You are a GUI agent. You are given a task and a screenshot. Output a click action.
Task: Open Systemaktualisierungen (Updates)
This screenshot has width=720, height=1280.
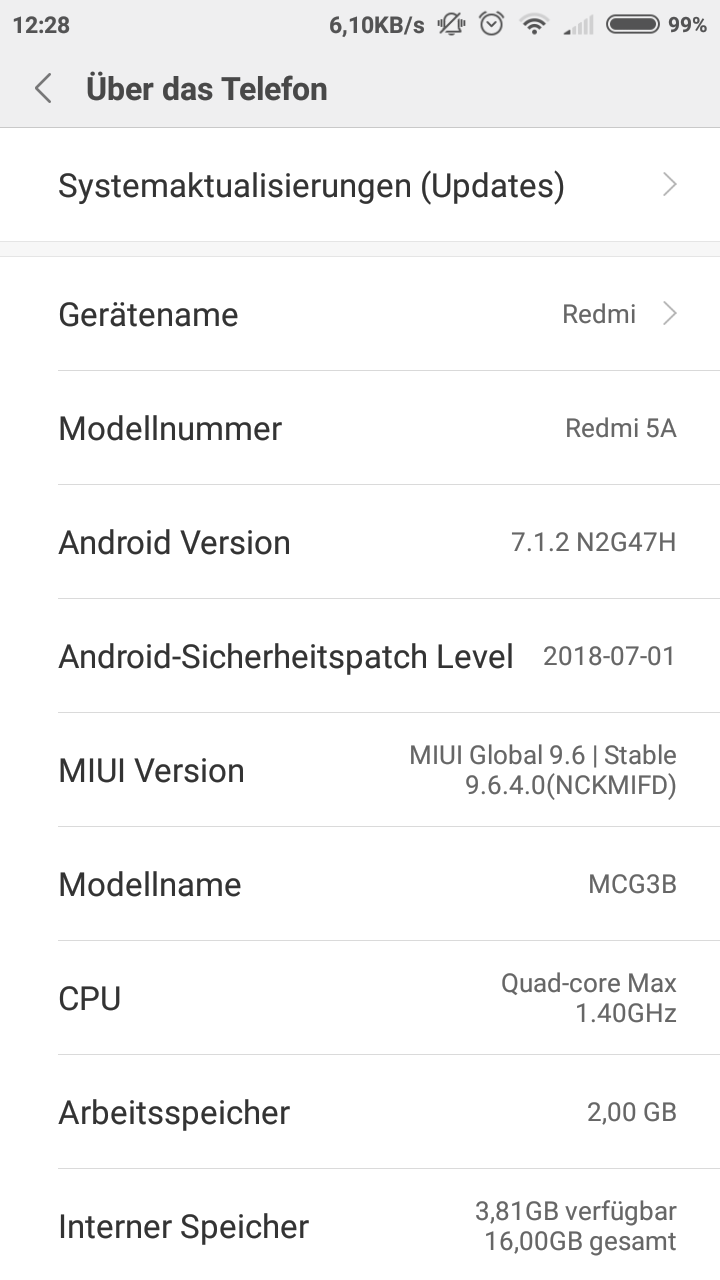point(360,186)
